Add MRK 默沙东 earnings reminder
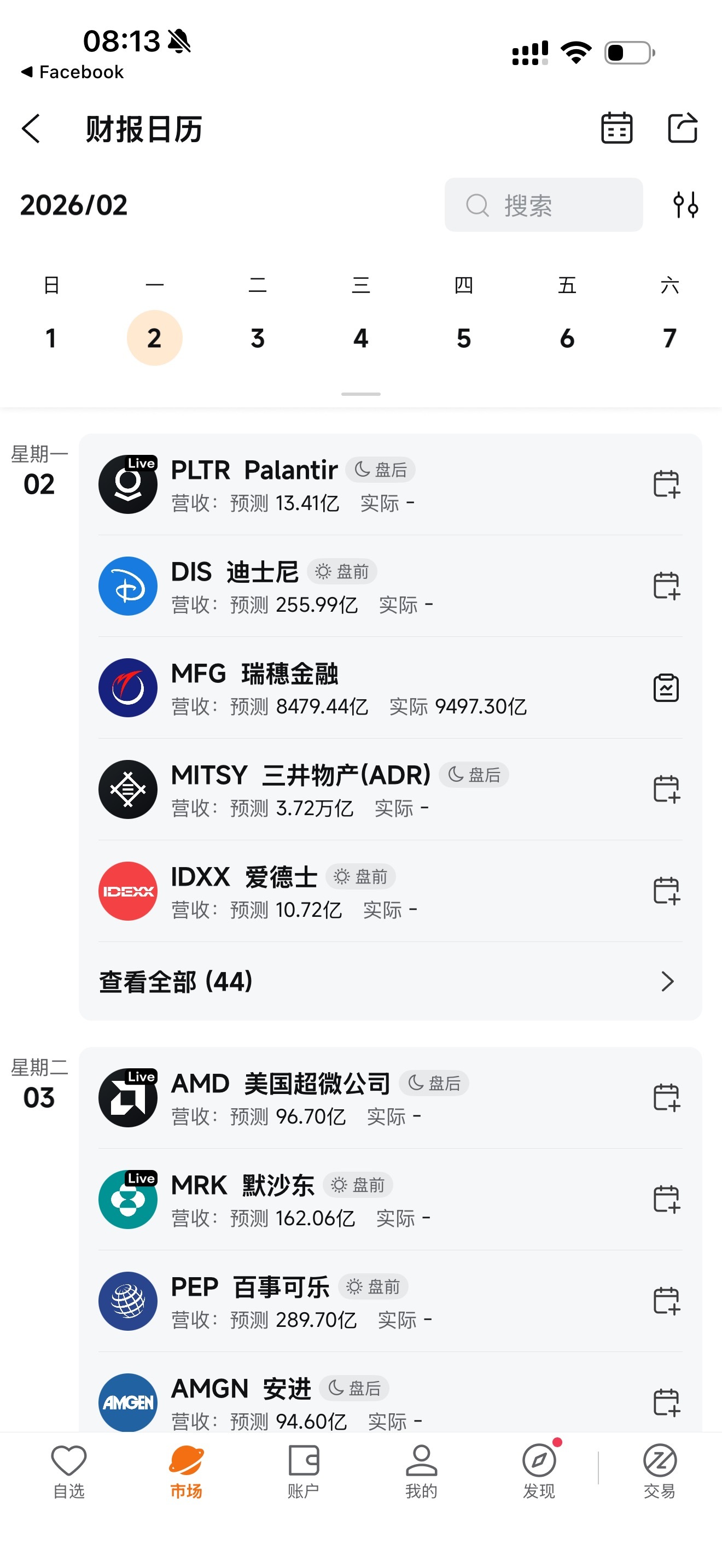 pos(665,1200)
